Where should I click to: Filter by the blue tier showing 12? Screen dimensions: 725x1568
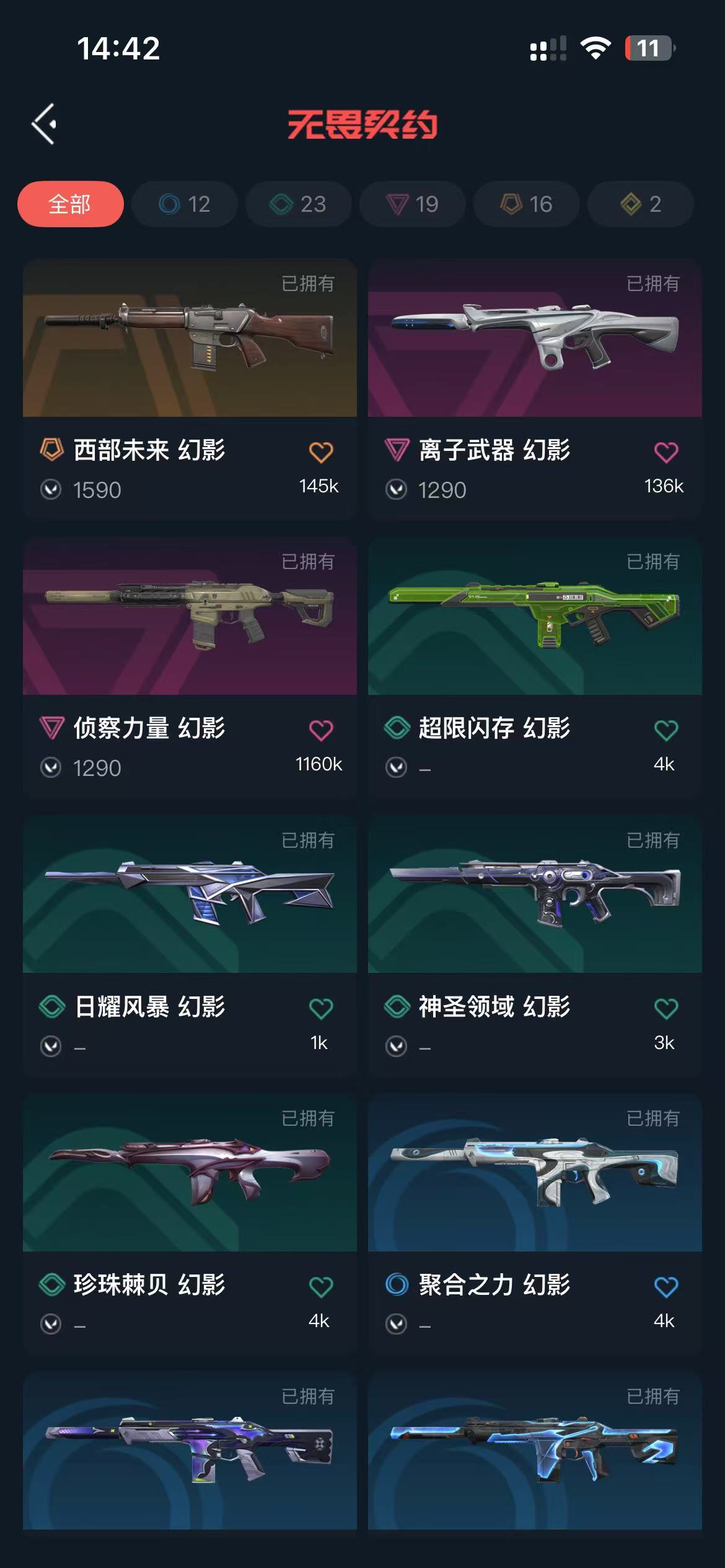[x=185, y=204]
